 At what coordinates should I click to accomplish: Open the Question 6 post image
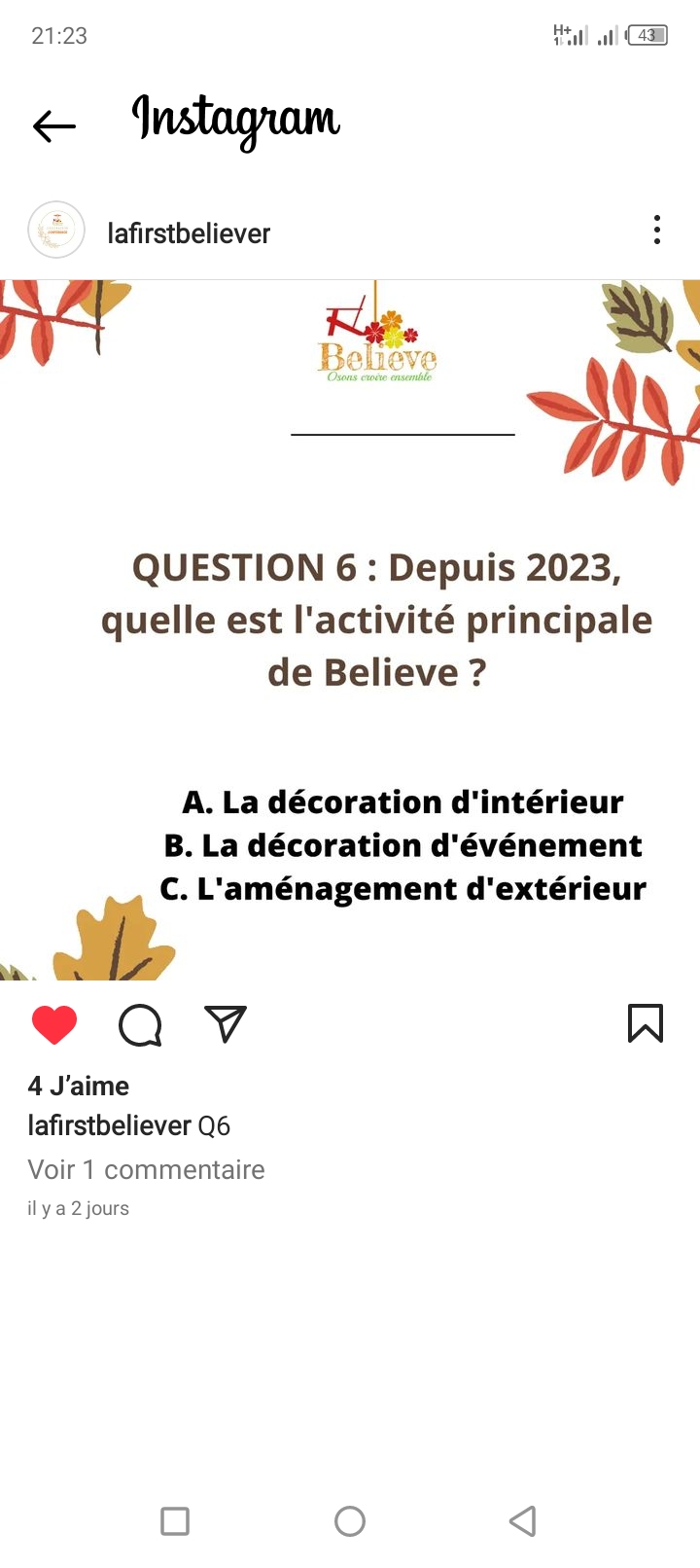click(x=350, y=630)
